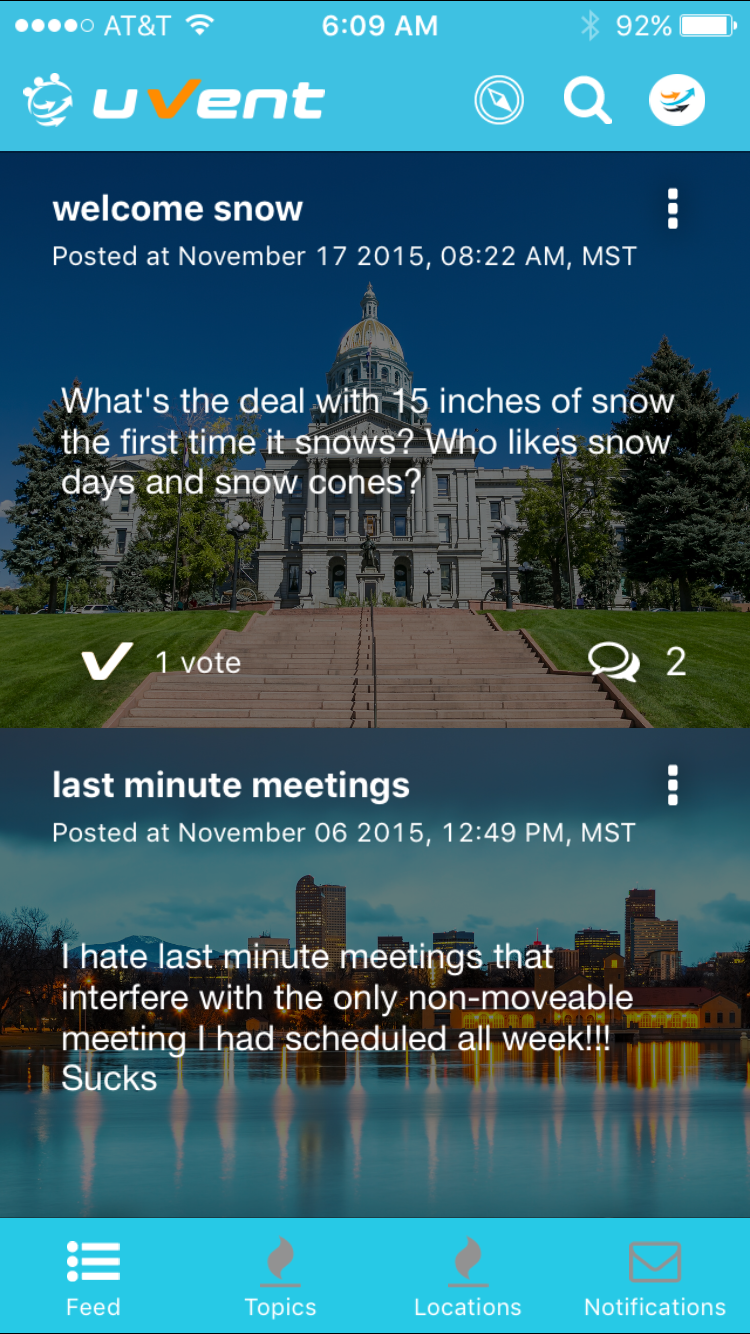
Task: Open the last minute meetings post
Action: click(346, 1015)
